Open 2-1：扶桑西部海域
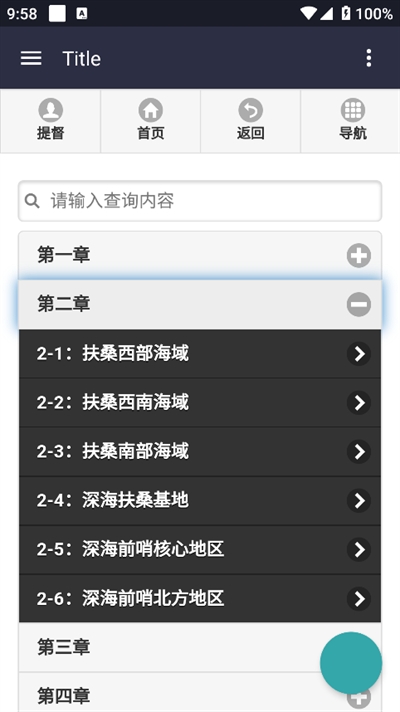Viewport: 400px width, 712px height. tap(200, 354)
